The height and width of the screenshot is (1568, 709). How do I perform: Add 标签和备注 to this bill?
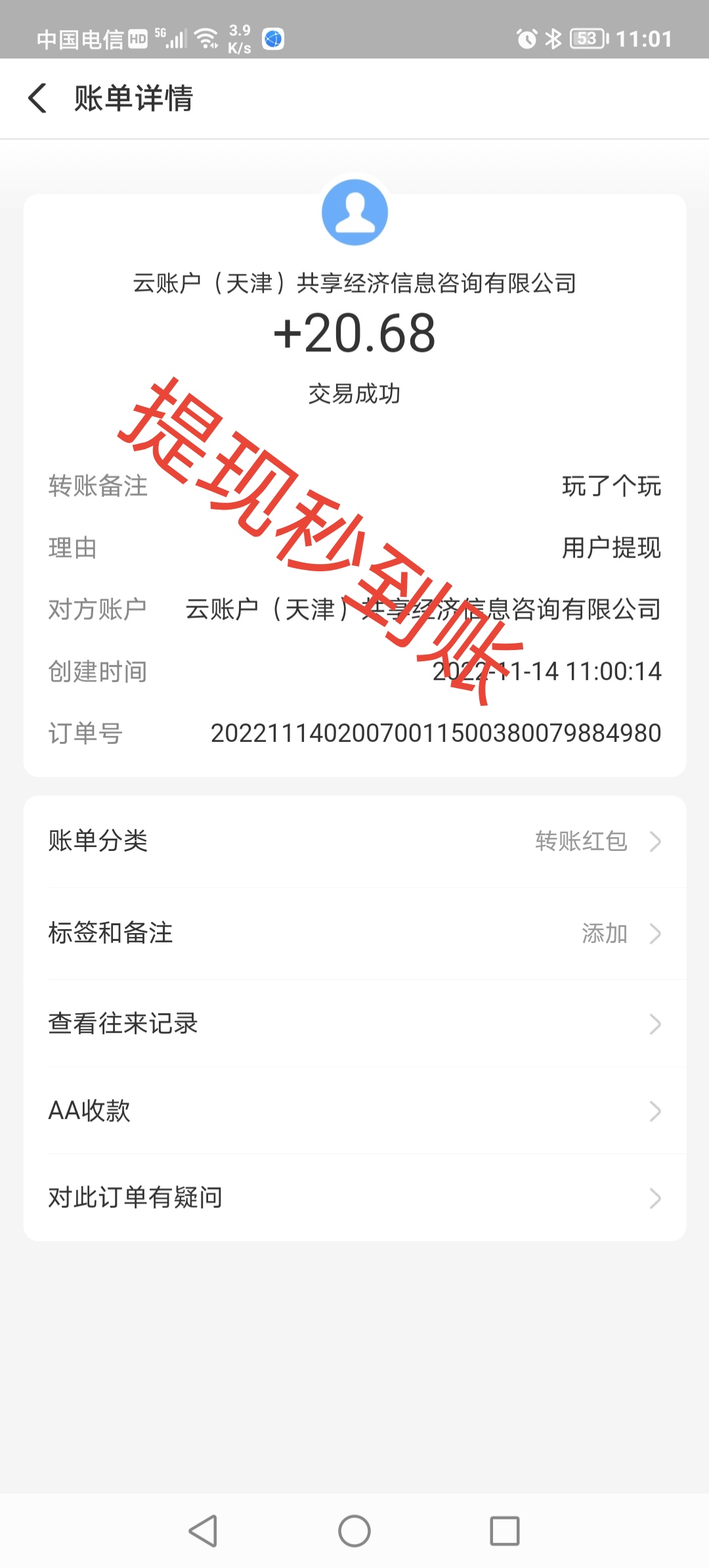(x=354, y=933)
